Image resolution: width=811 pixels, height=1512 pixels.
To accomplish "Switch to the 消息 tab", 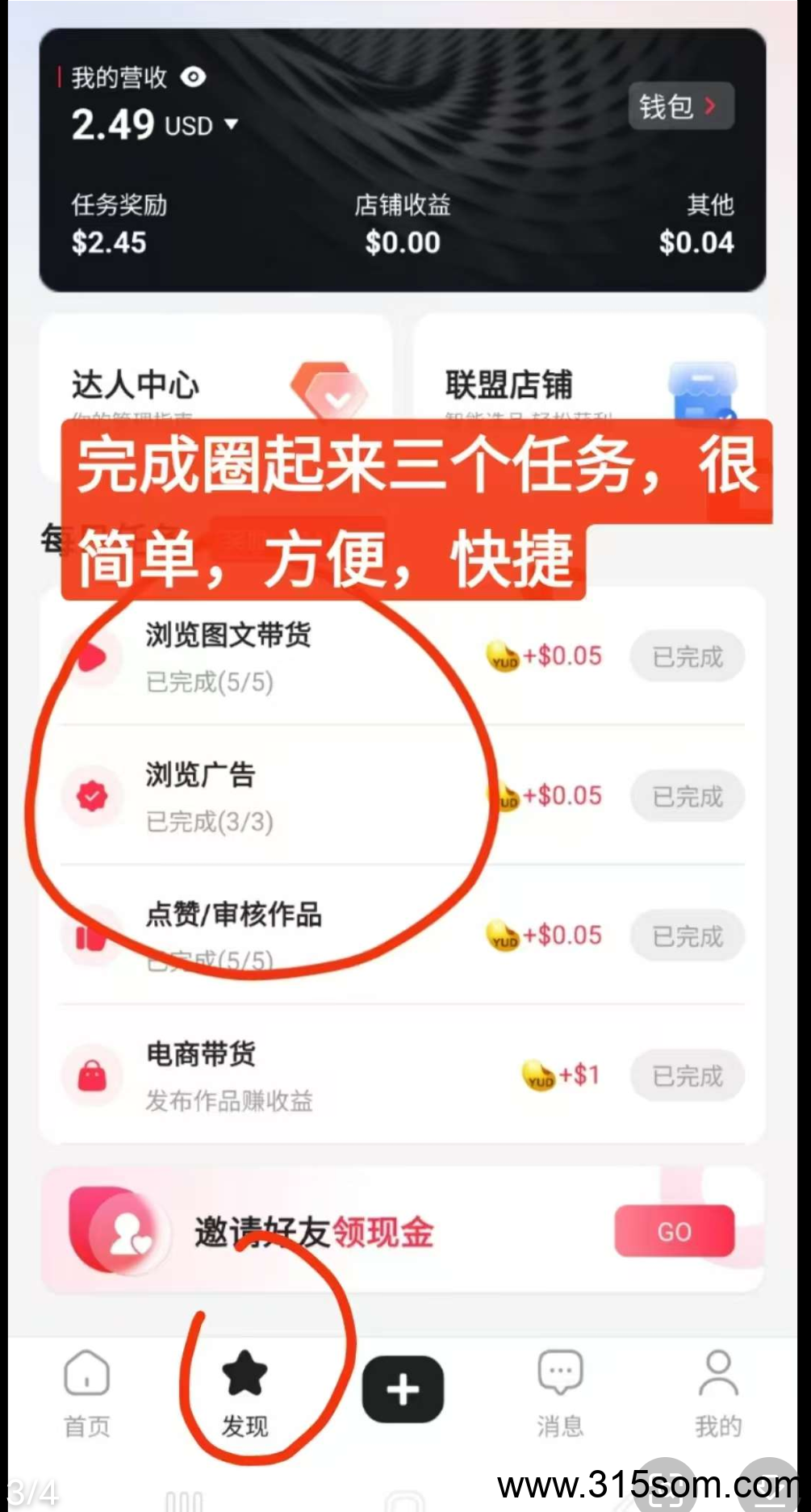I will coord(560,1394).
